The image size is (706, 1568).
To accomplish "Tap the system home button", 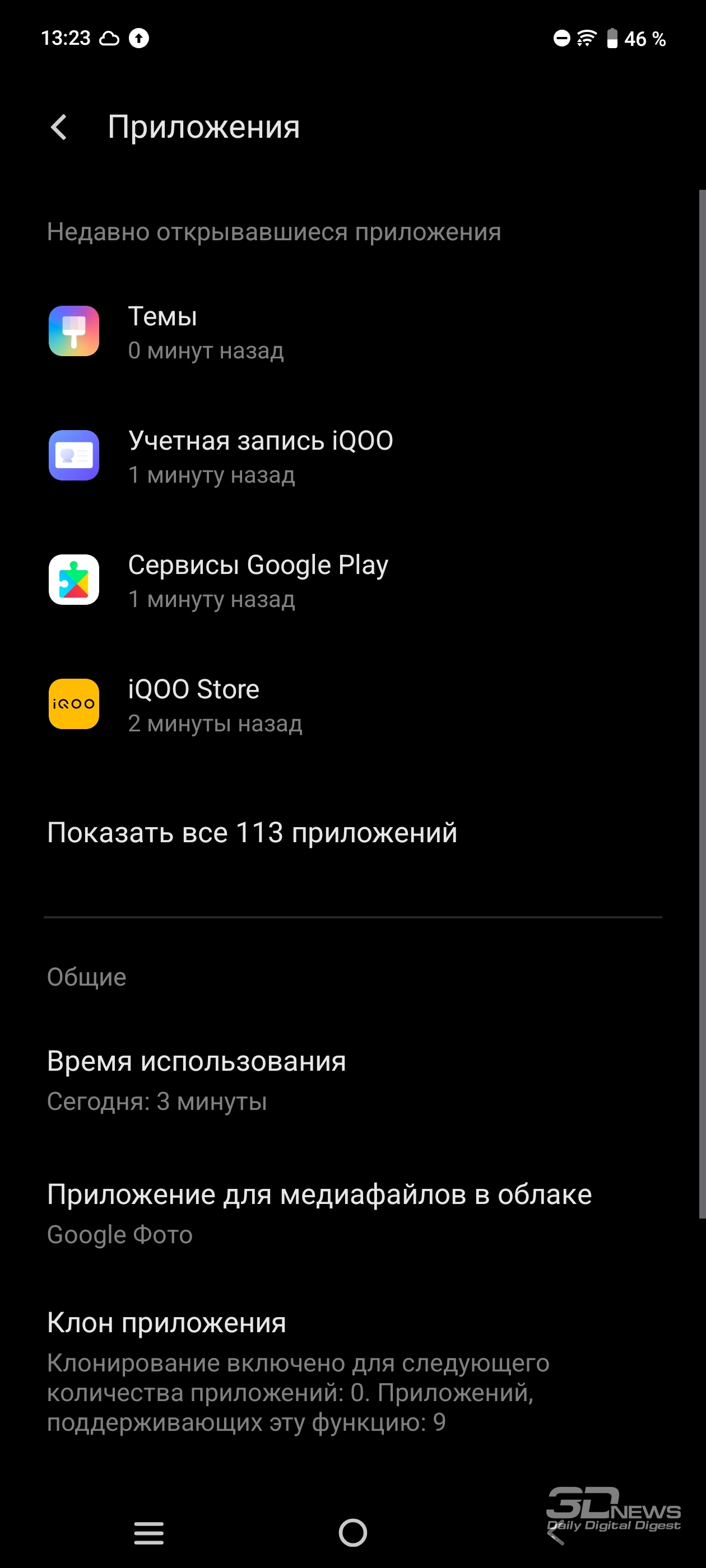I will 352,1533.
